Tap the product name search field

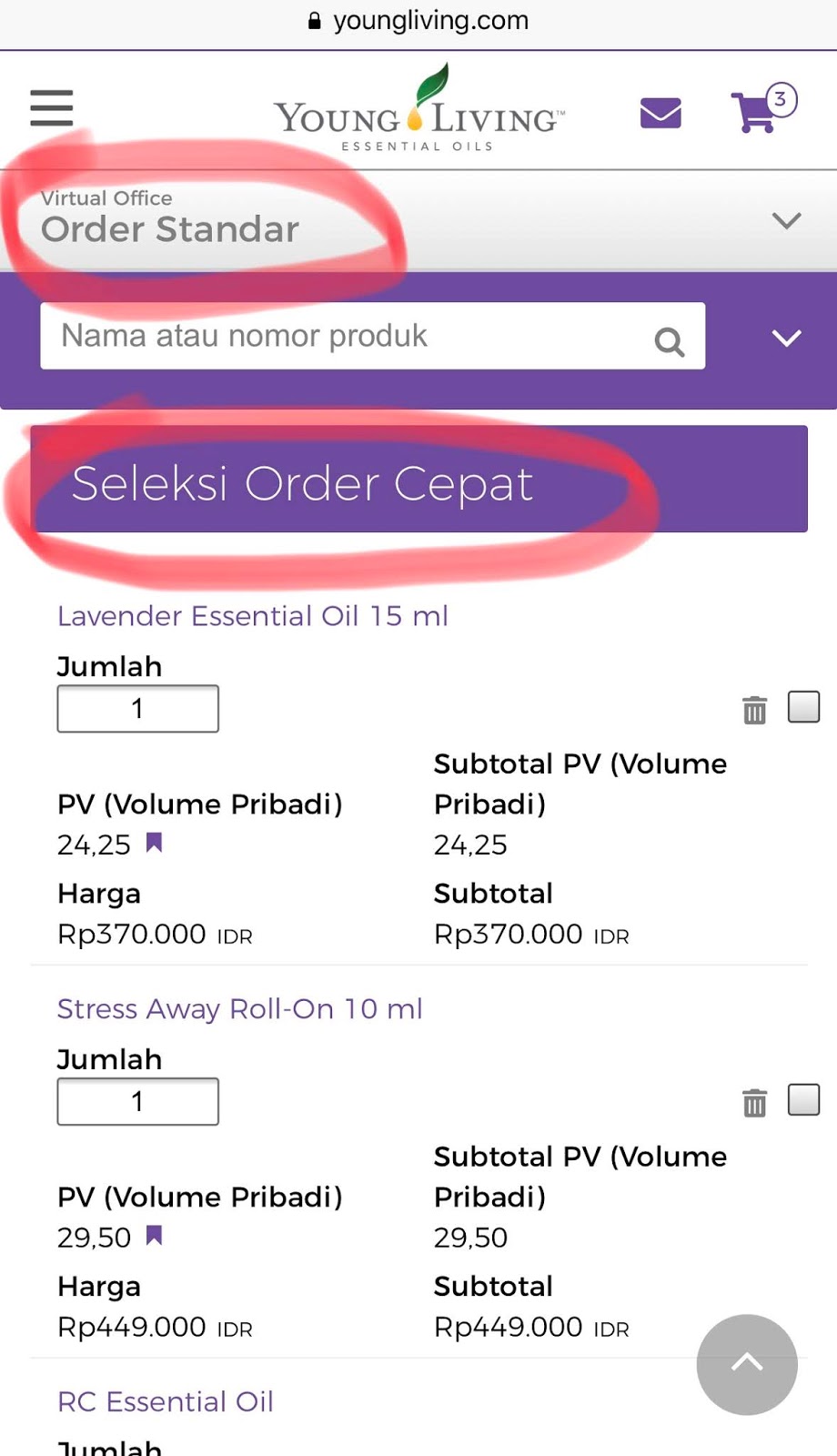[373, 336]
